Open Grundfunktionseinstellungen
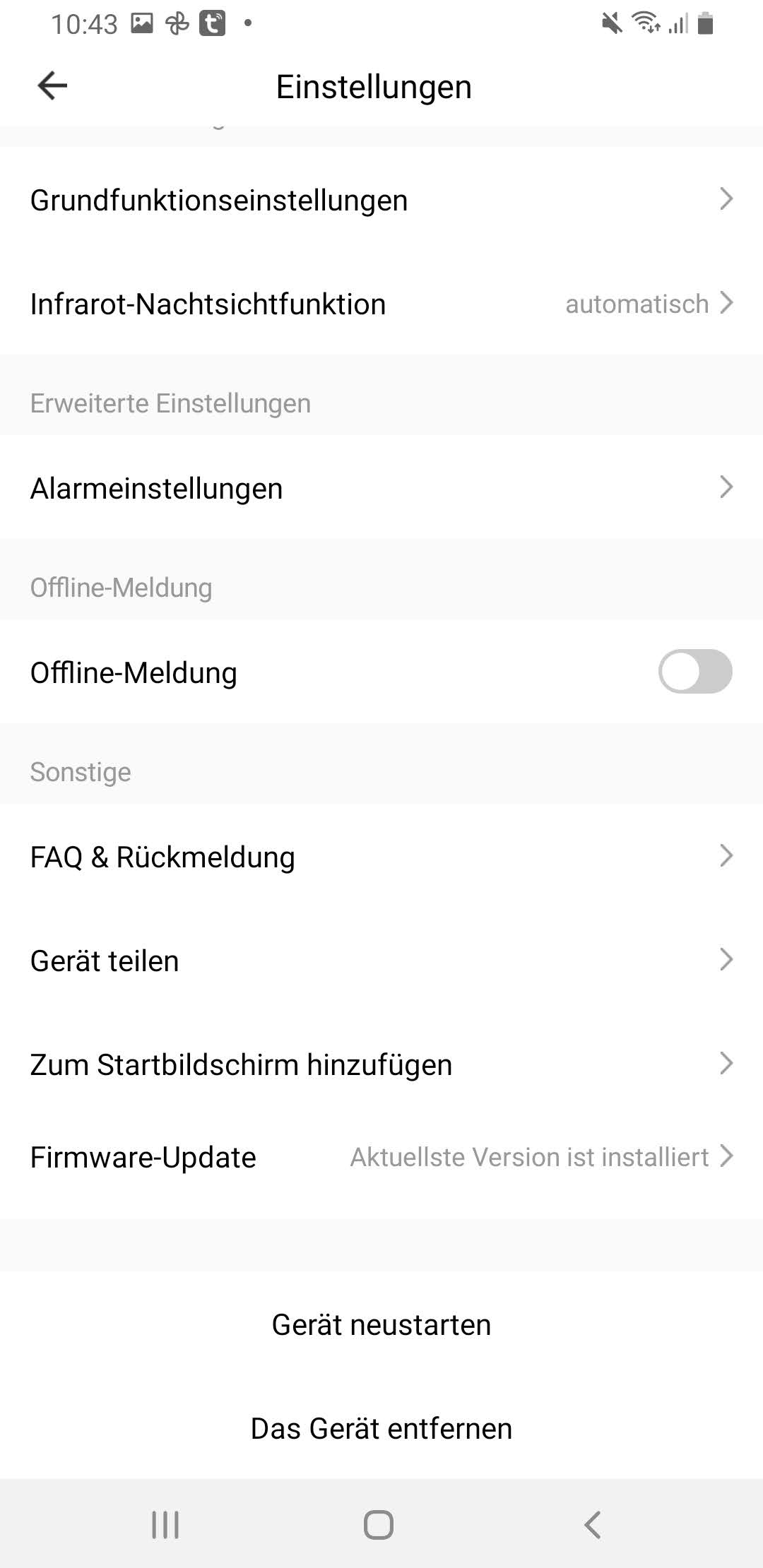763x1568 pixels. pos(381,200)
